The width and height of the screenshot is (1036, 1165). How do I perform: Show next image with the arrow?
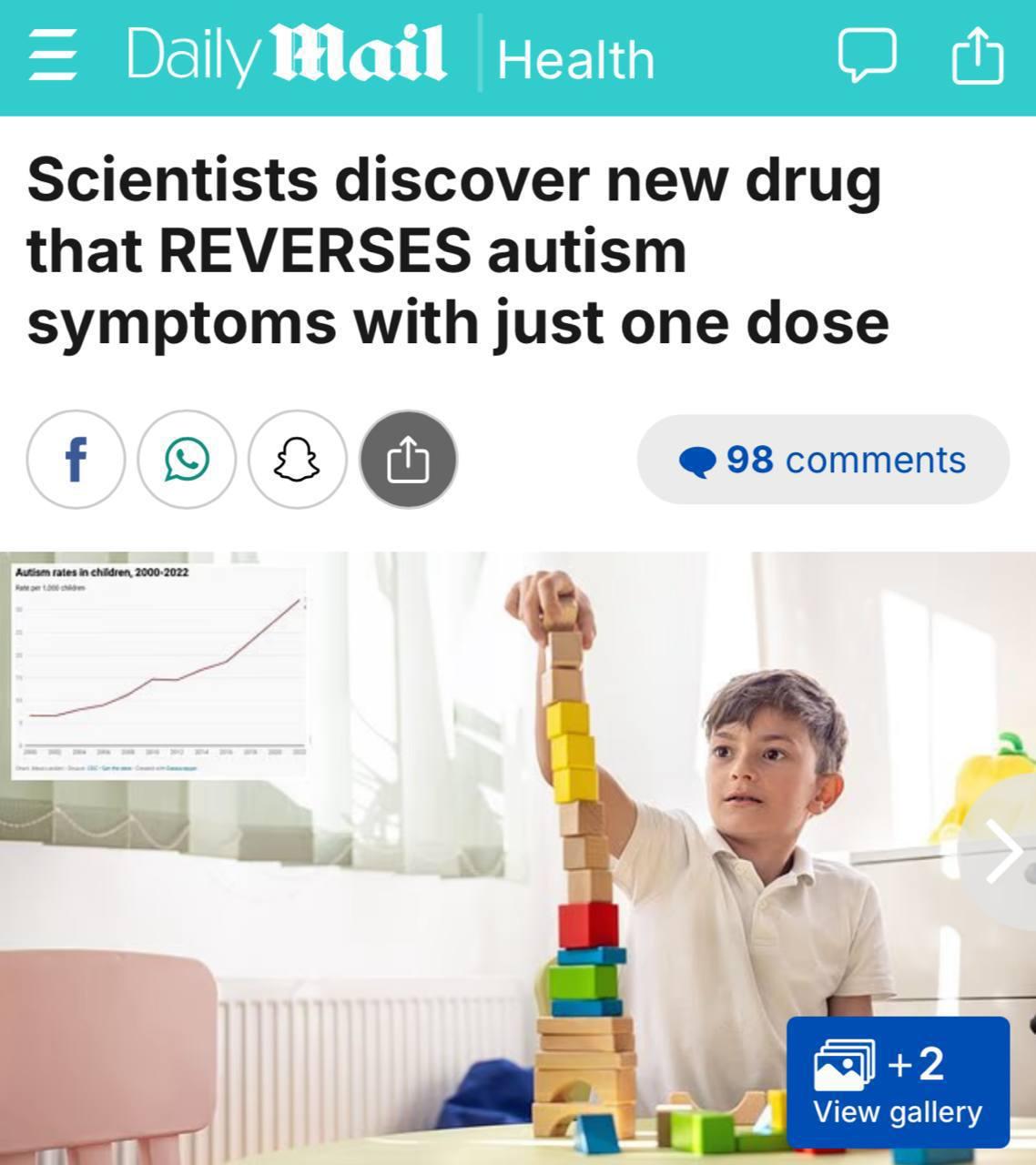point(1003,851)
